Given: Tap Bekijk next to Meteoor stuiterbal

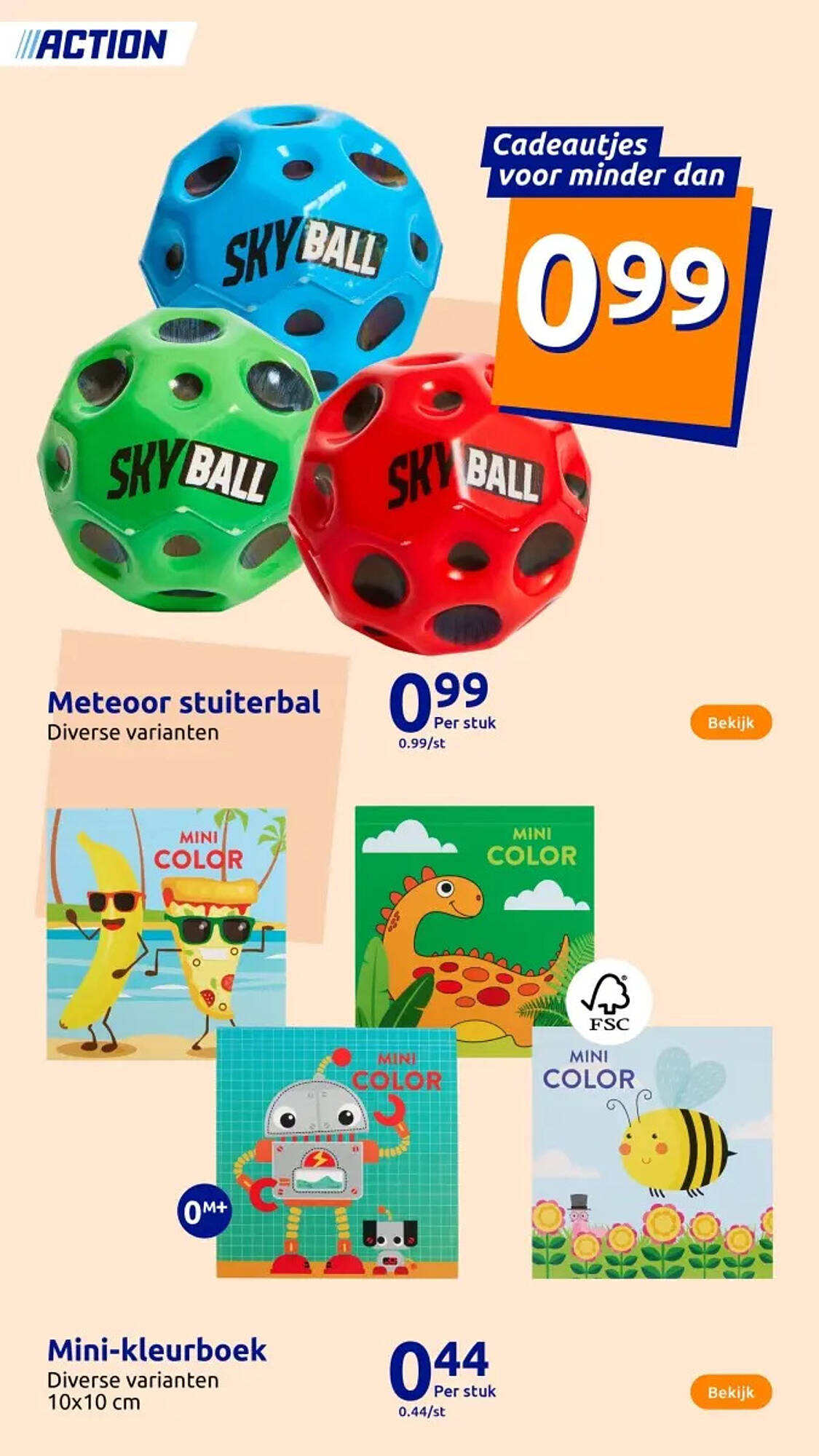Looking at the screenshot, I should point(730,723).
